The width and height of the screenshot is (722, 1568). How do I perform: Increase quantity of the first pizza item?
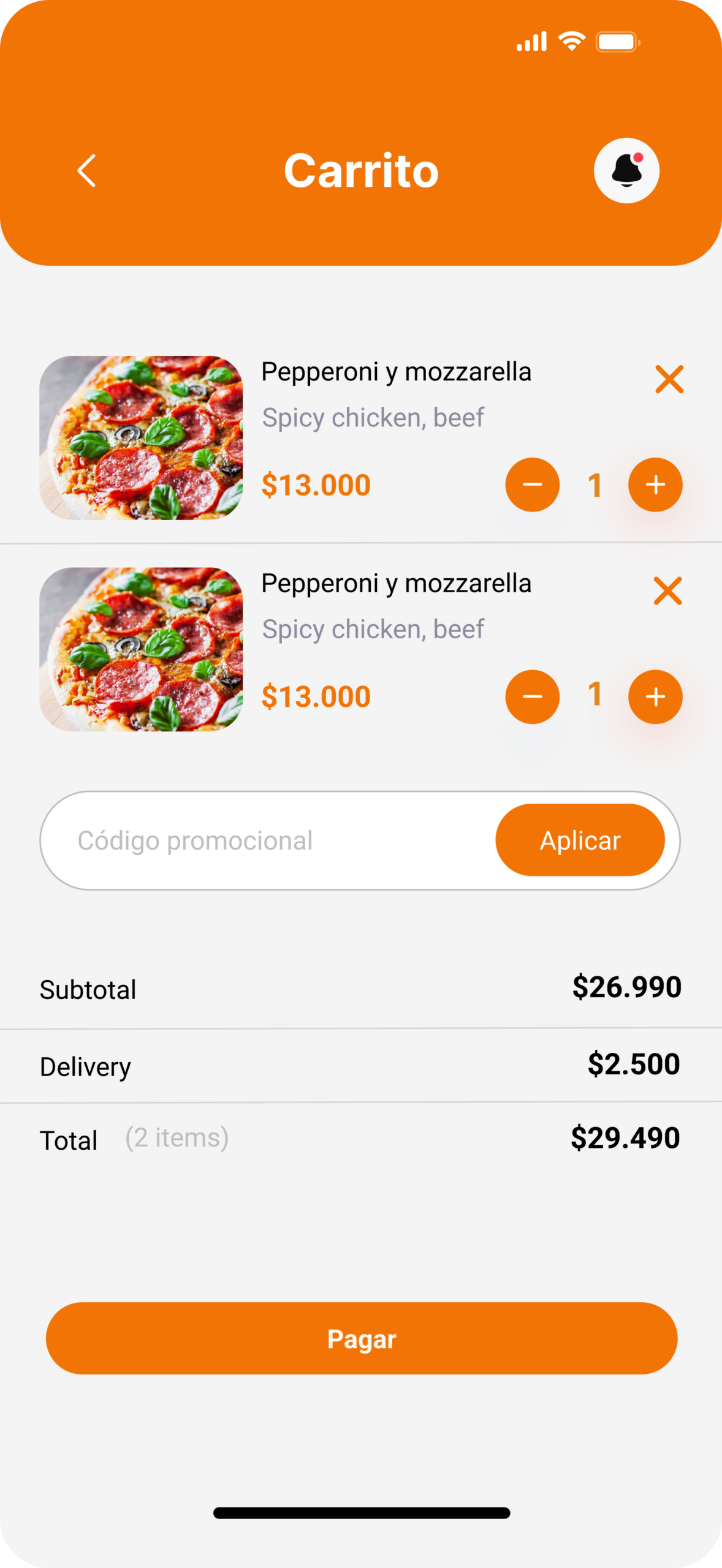click(655, 484)
